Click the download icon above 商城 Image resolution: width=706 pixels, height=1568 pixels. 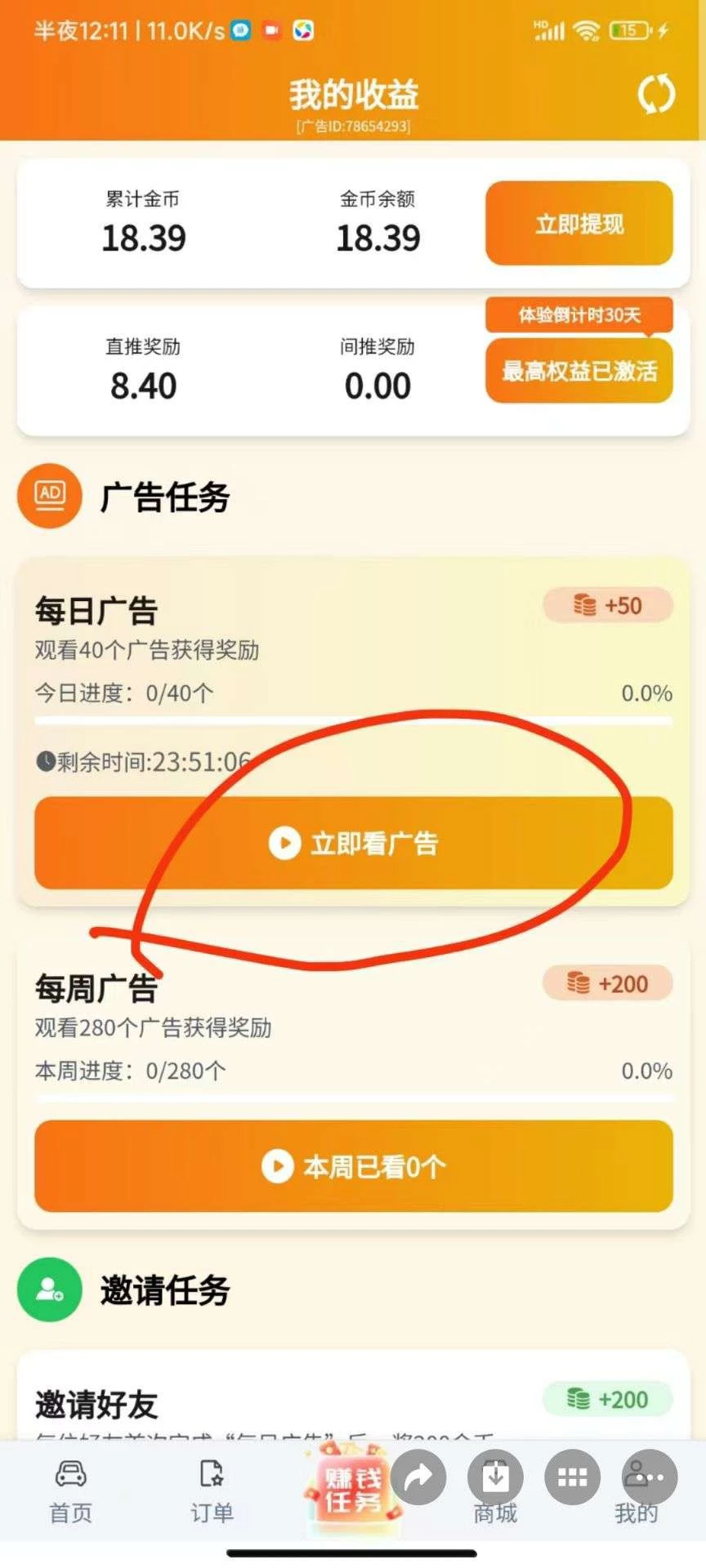click(495, 1476)
